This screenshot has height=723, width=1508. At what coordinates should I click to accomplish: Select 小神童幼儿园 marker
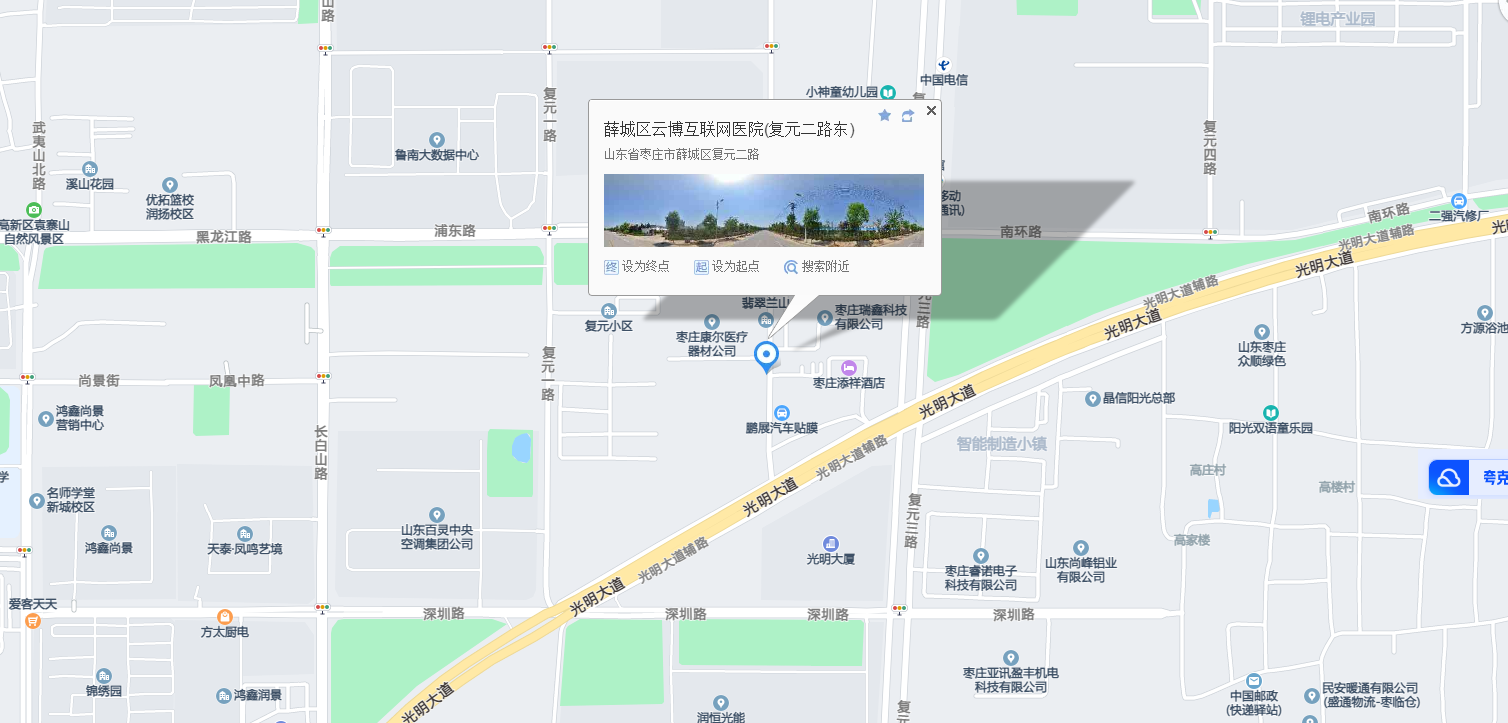(887, 92)
